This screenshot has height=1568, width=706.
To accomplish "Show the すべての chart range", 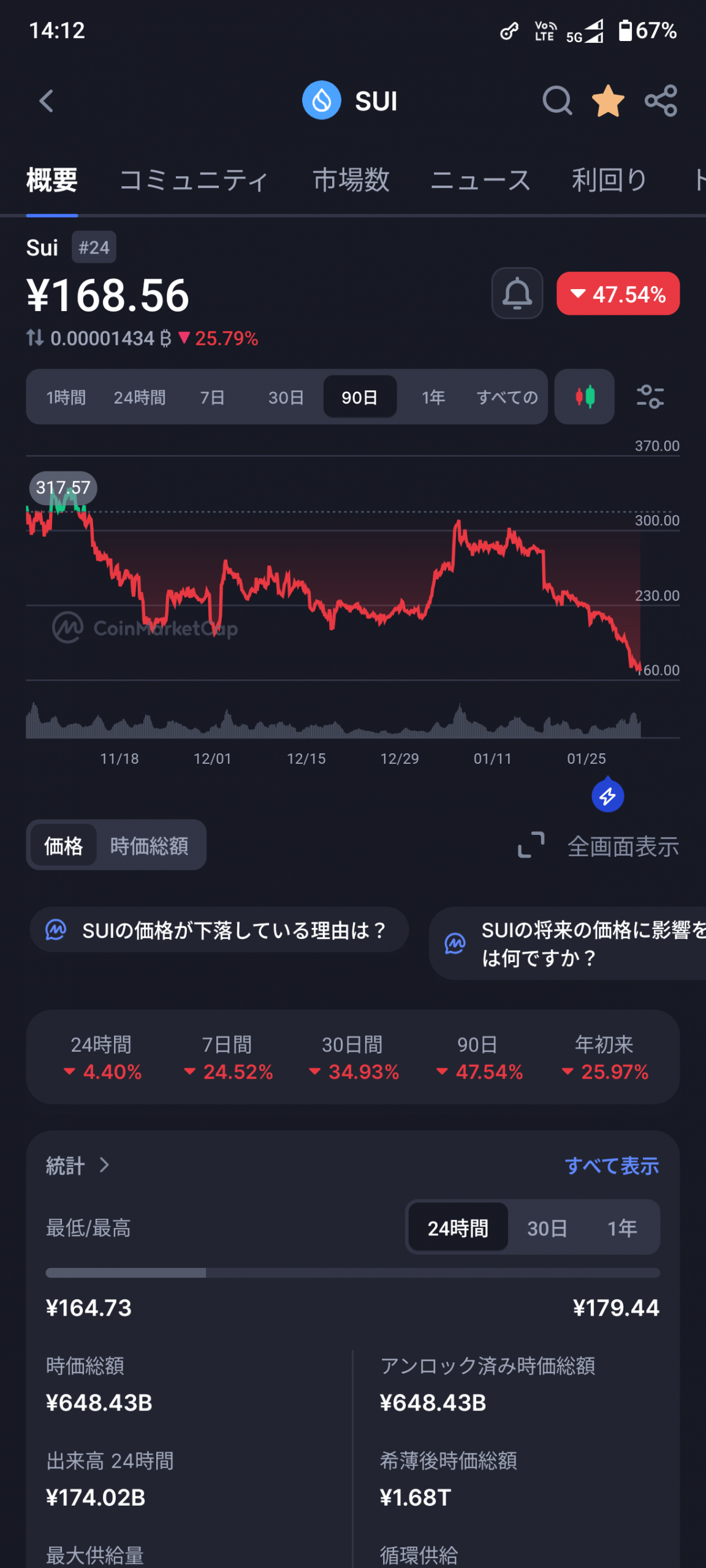I will pyautogui.click(x=507, y=398).
